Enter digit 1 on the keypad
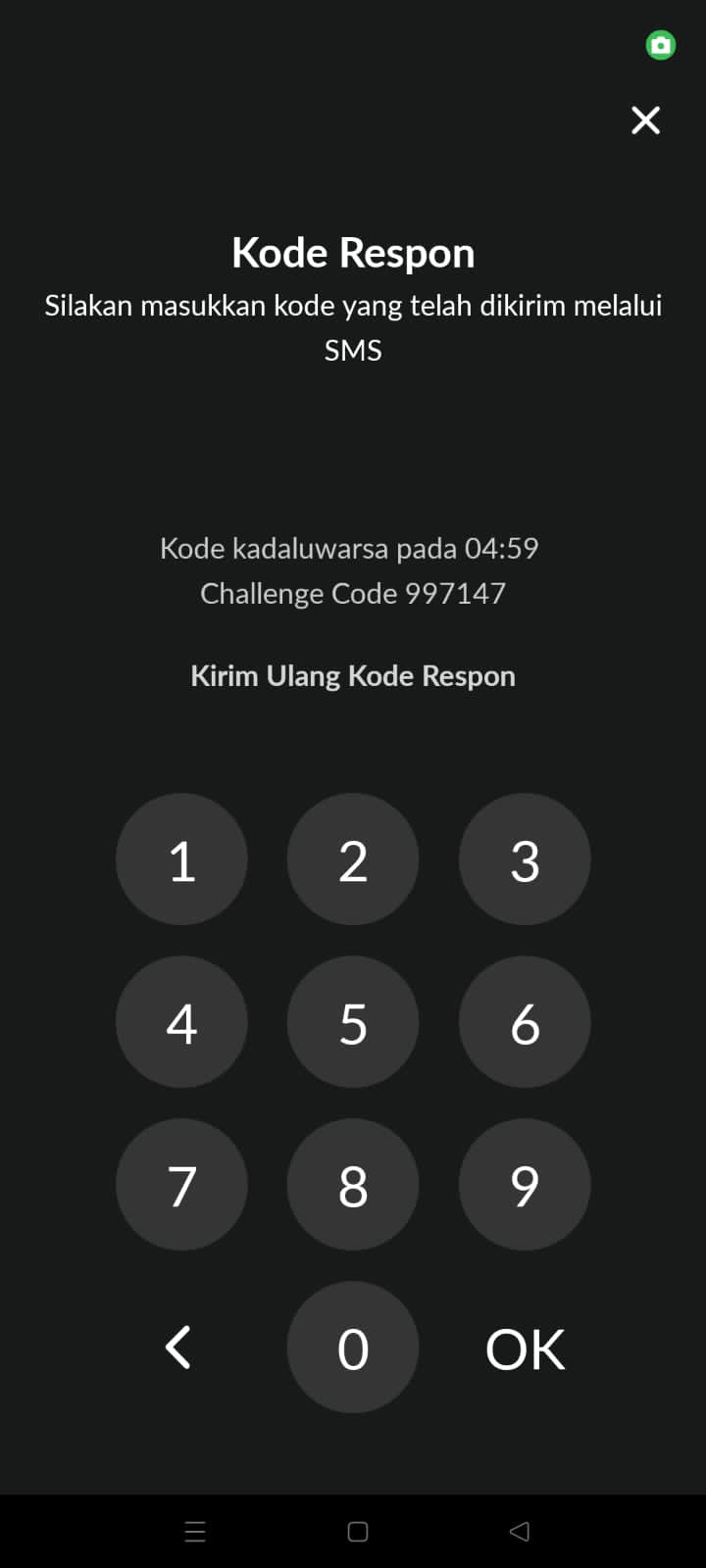This screenshot has height=1568, width=706. (181, 859)
